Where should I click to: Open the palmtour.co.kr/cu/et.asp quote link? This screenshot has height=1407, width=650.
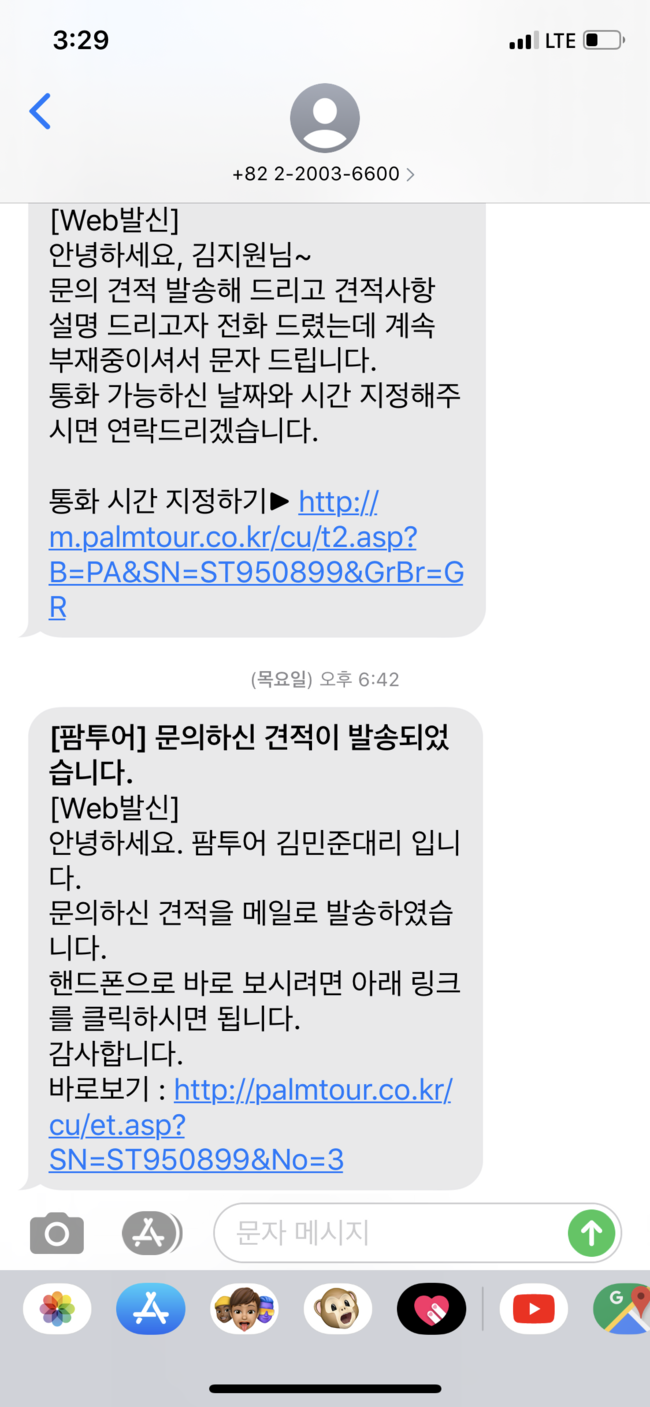tap(250, 1126)
